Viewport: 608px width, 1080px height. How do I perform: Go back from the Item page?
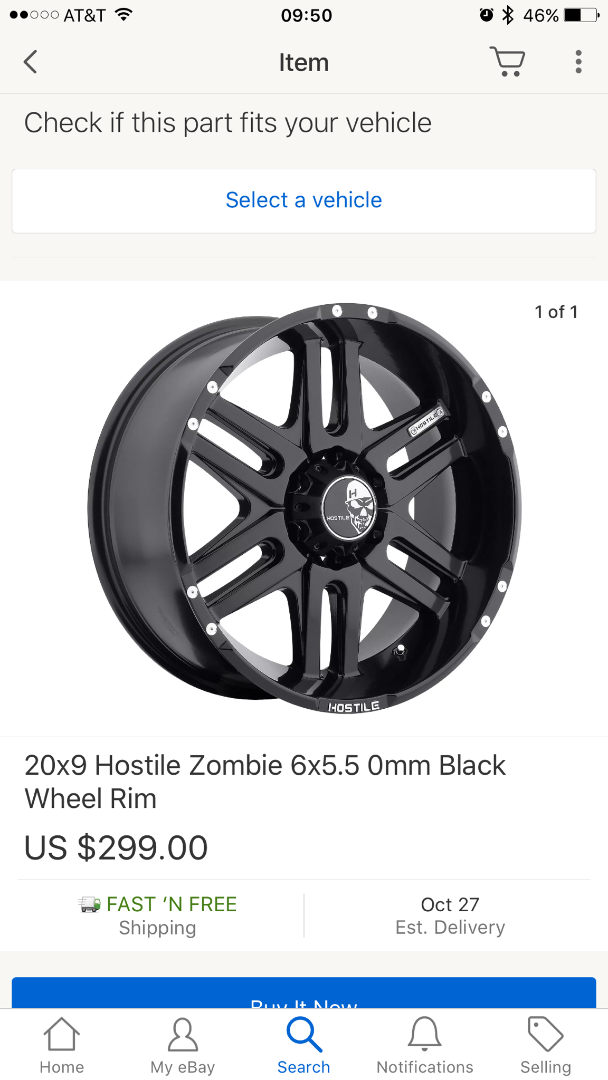click(30, 62)
